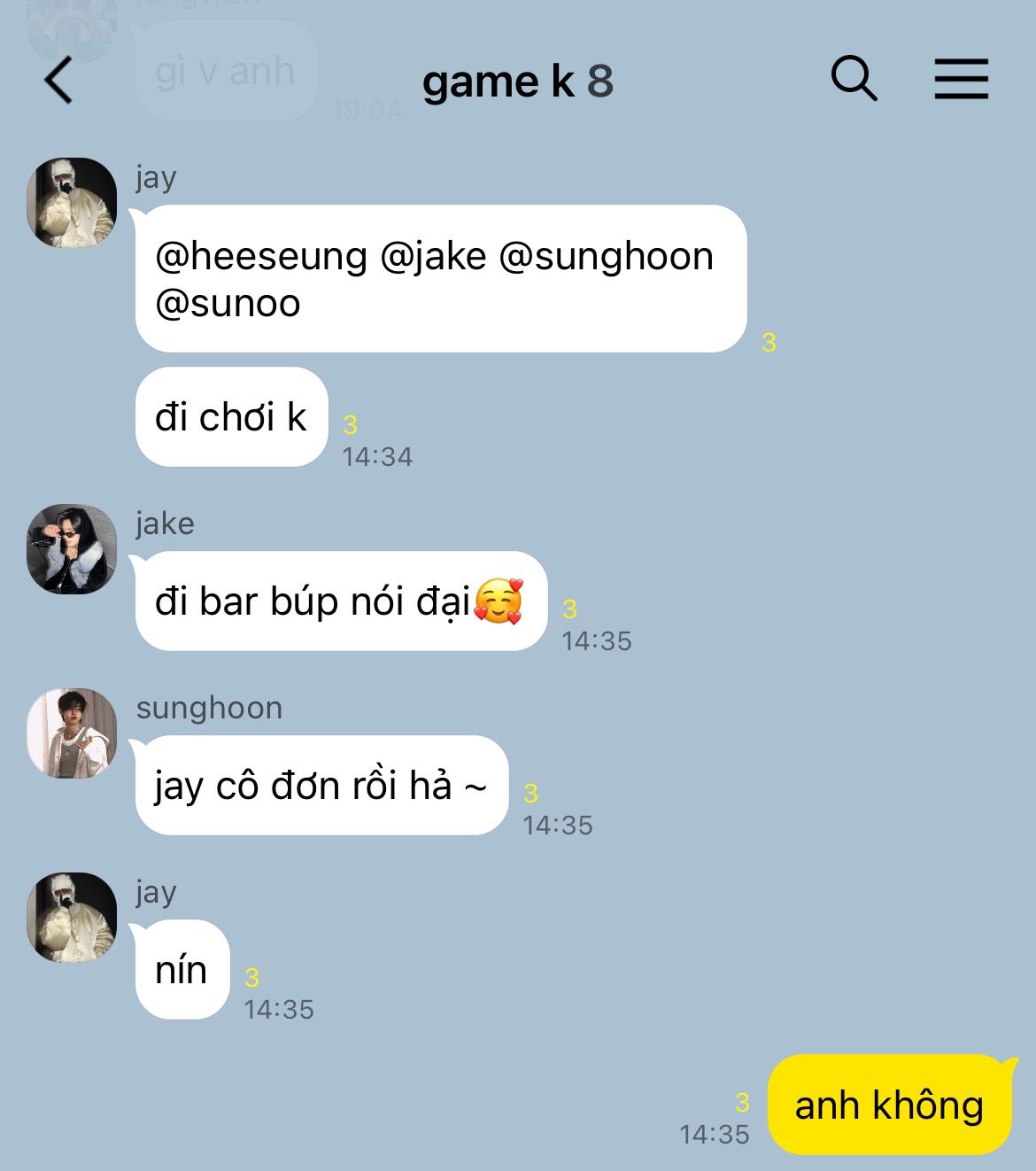Open jake's profile picture

(x=72, y=549)
